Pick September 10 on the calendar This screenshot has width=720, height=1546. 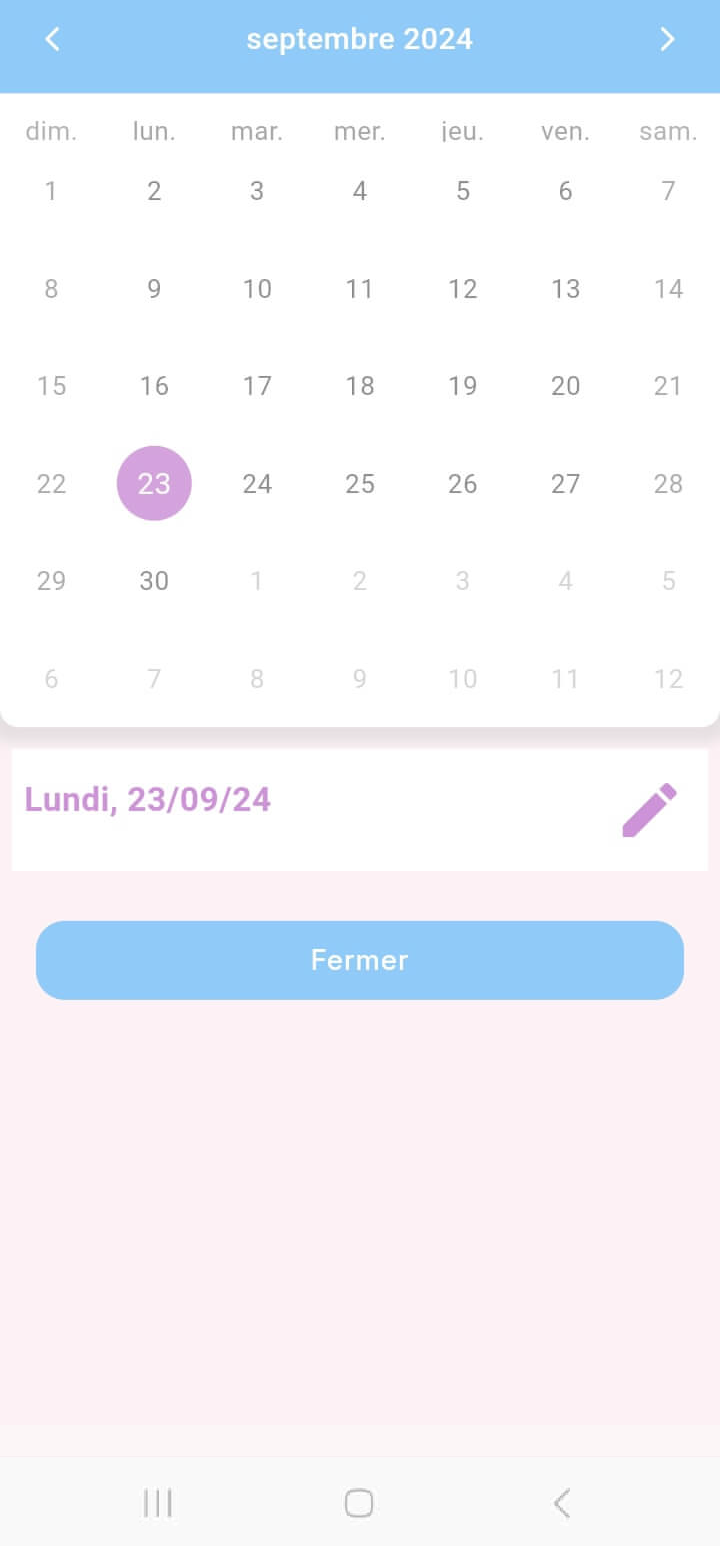[257, 289]
